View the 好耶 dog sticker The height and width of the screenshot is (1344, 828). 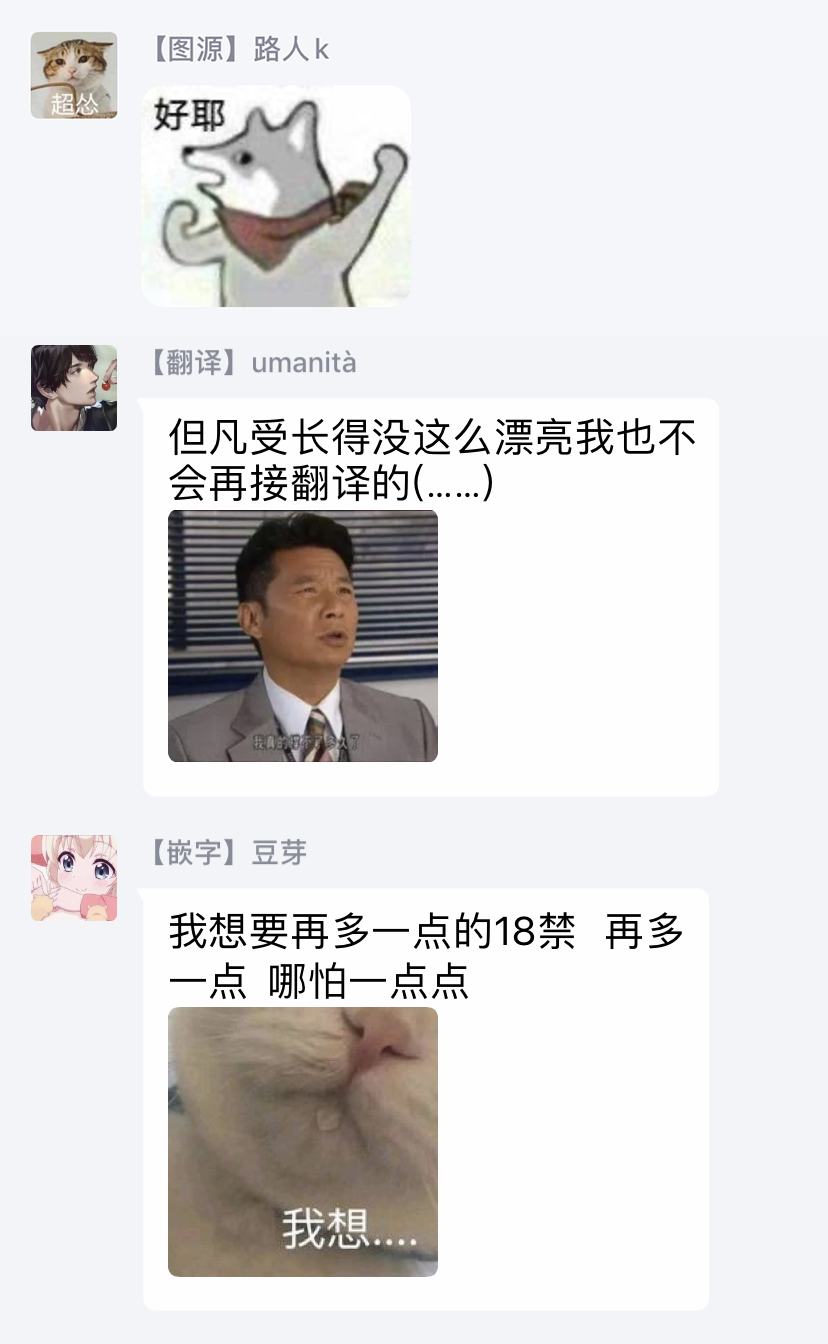coord(276,196)
